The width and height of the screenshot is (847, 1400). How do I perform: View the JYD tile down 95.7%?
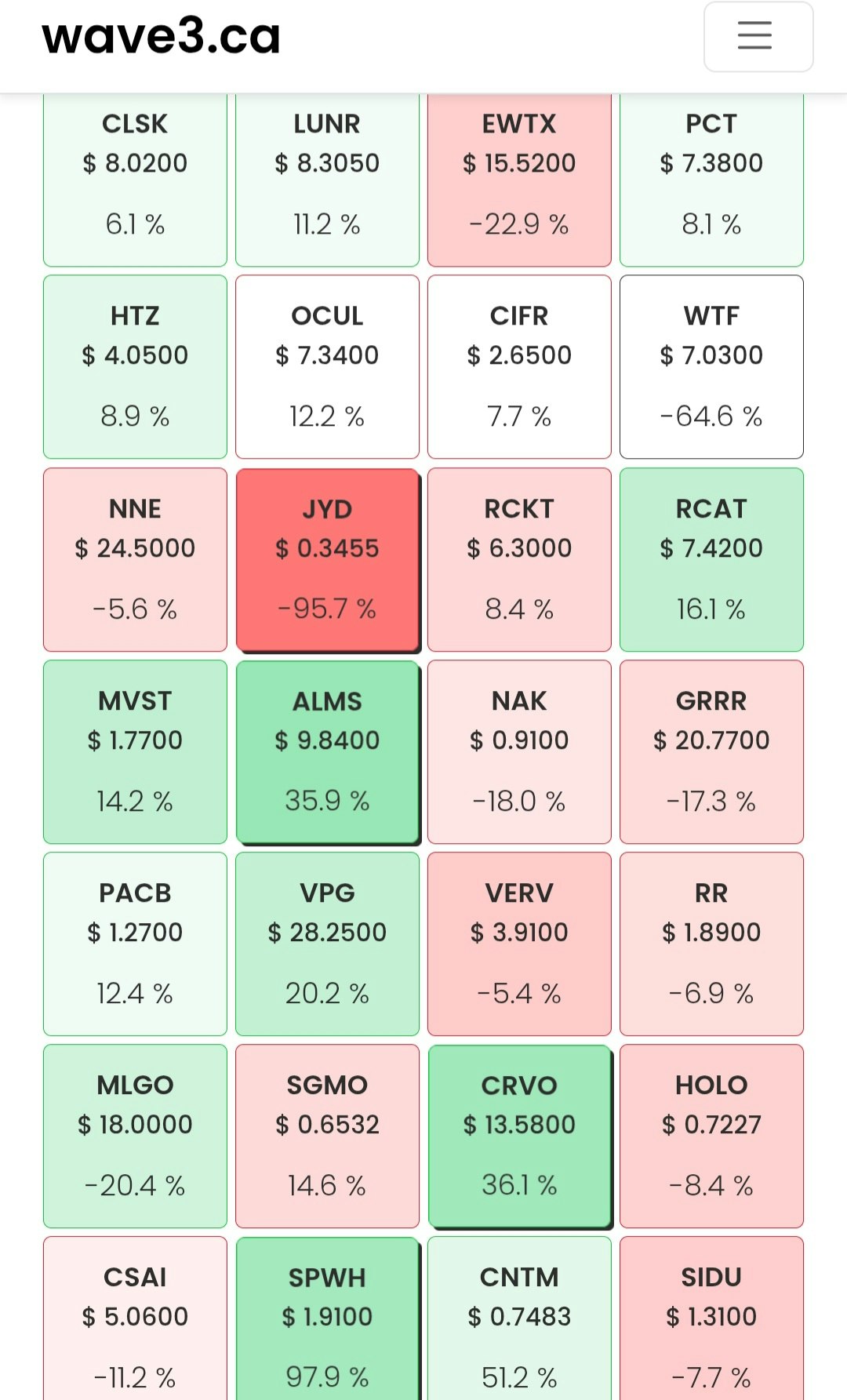tap(327, 559)
